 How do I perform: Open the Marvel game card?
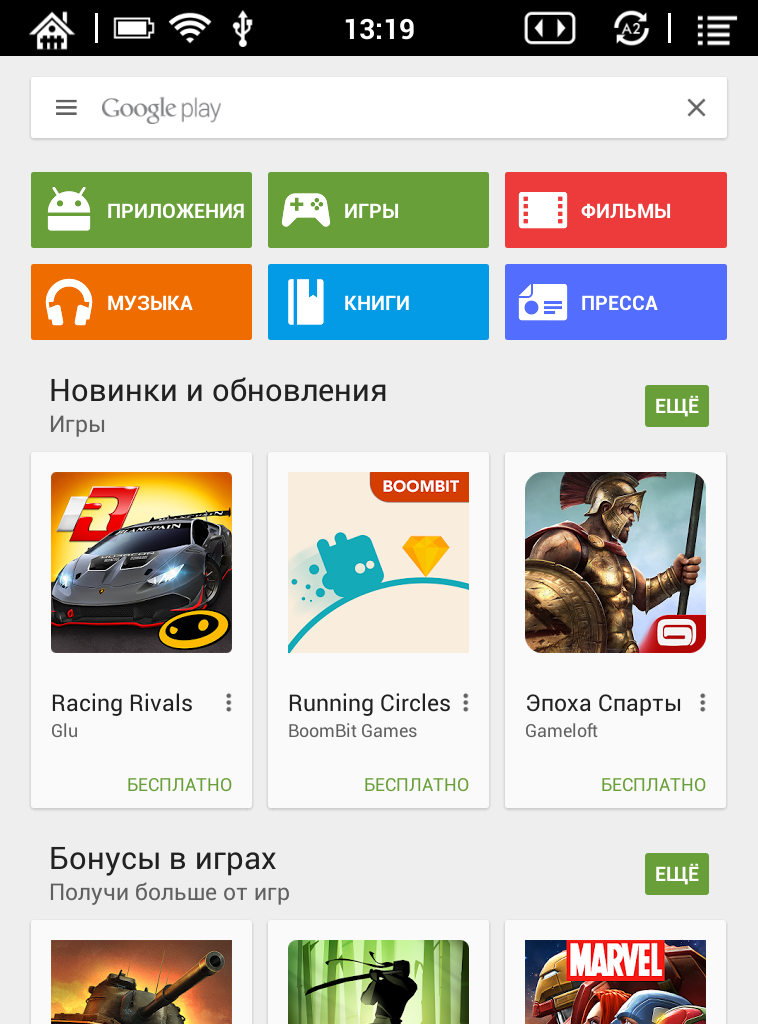click(615, 980)
